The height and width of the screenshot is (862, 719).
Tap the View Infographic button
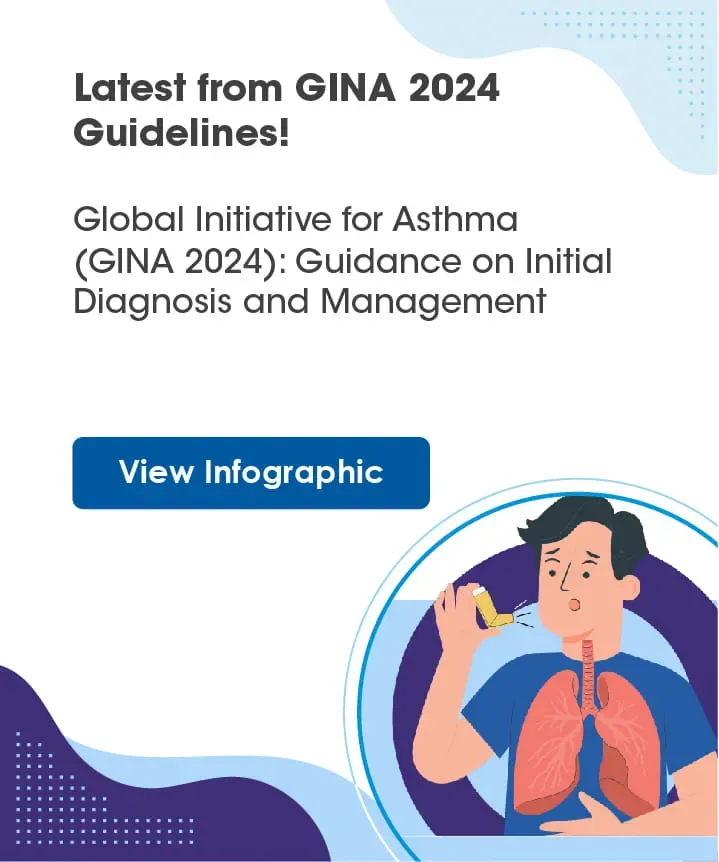[x=251, y=472]
